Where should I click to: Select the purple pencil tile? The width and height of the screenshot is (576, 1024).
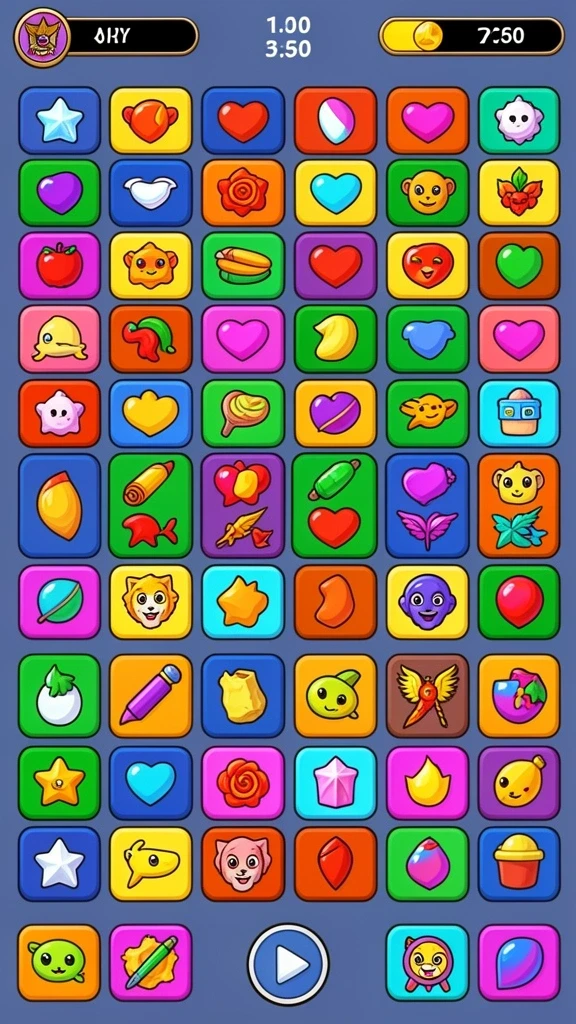click(x=151, y=696)
